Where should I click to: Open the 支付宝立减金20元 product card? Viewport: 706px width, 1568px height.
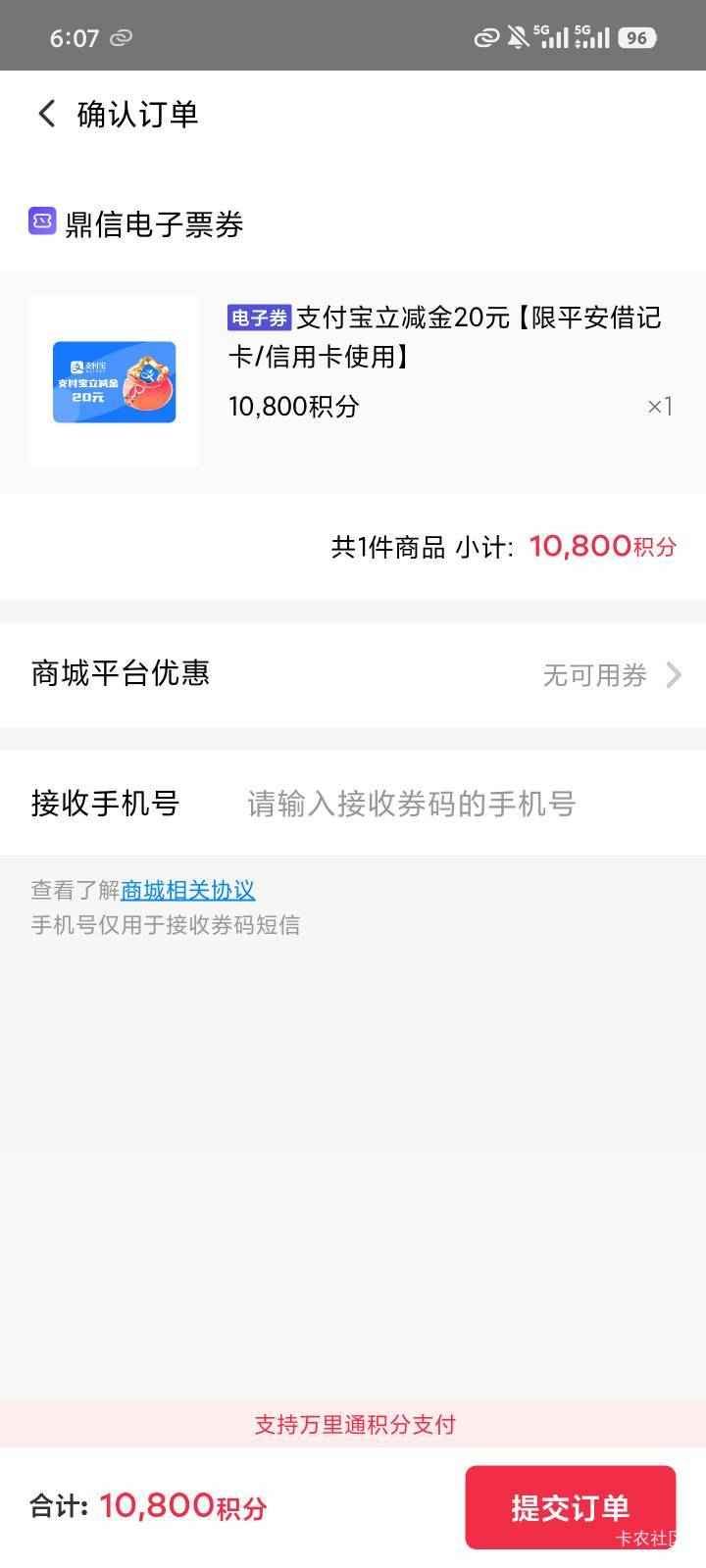(x=353, y=382)
